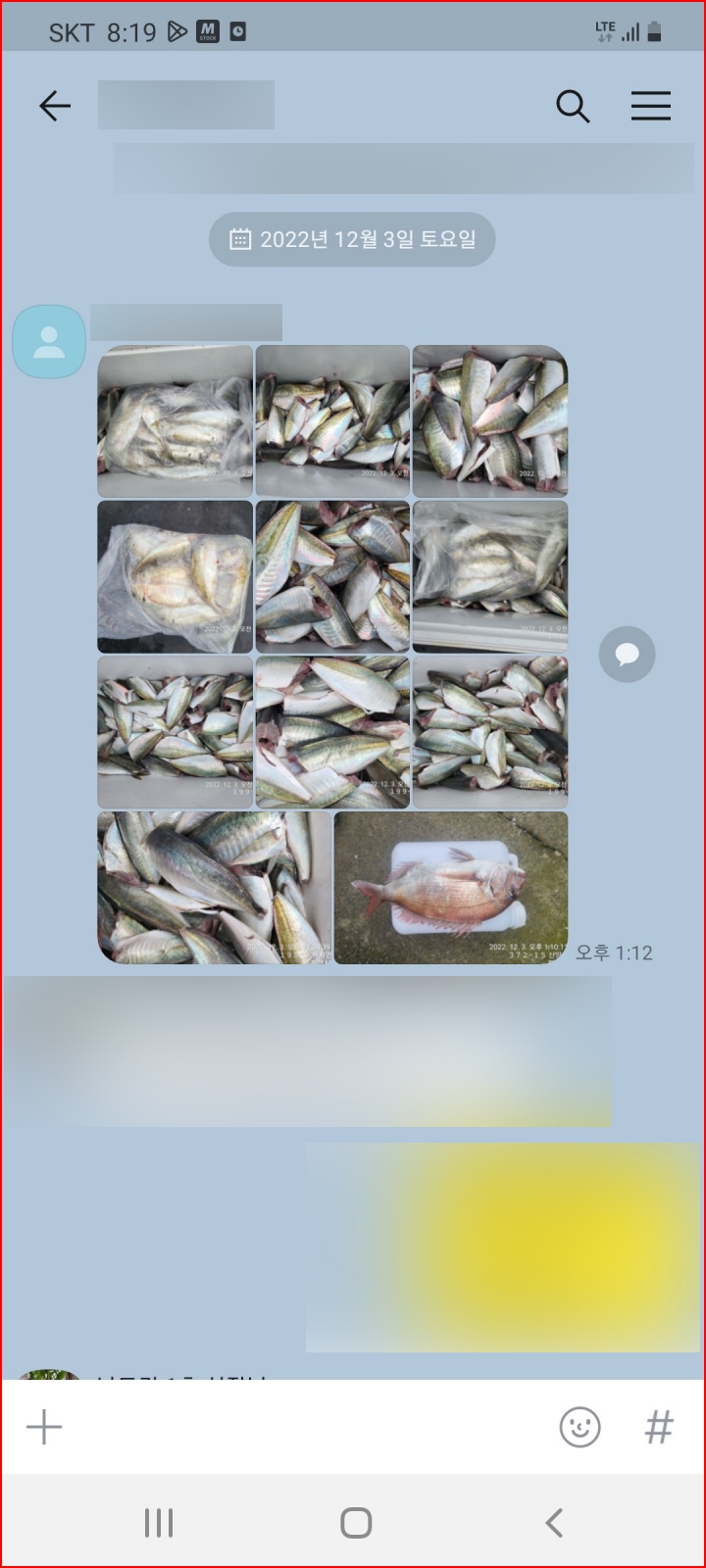Screen dimensions: 706x1568
Task: Tap the hashtag search button
Action: pos(659,1427)
